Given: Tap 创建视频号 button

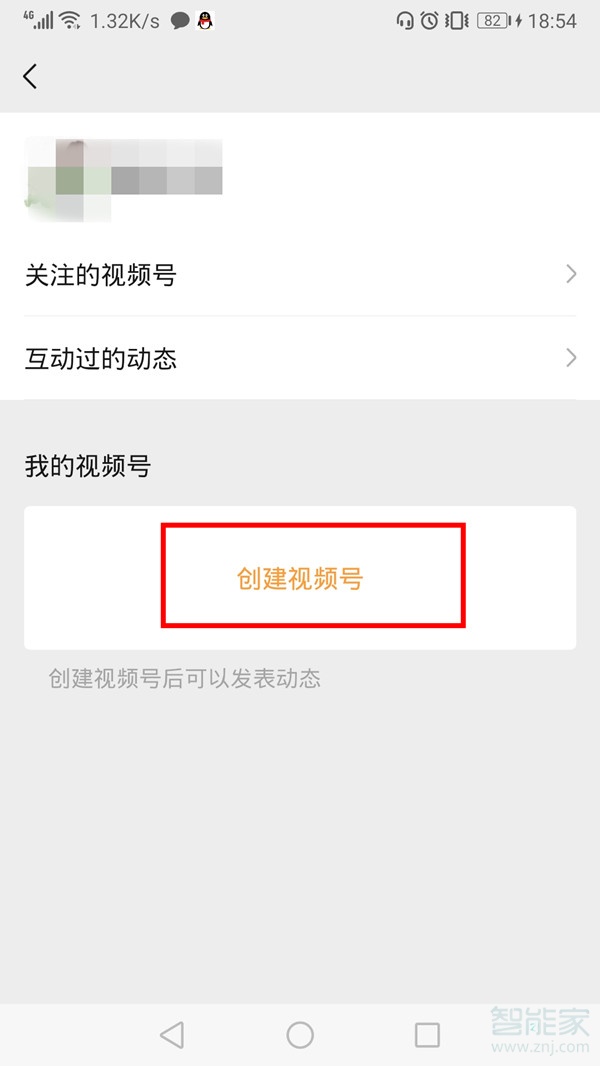Looking at the screenshot, I should (x=300, y=578).
